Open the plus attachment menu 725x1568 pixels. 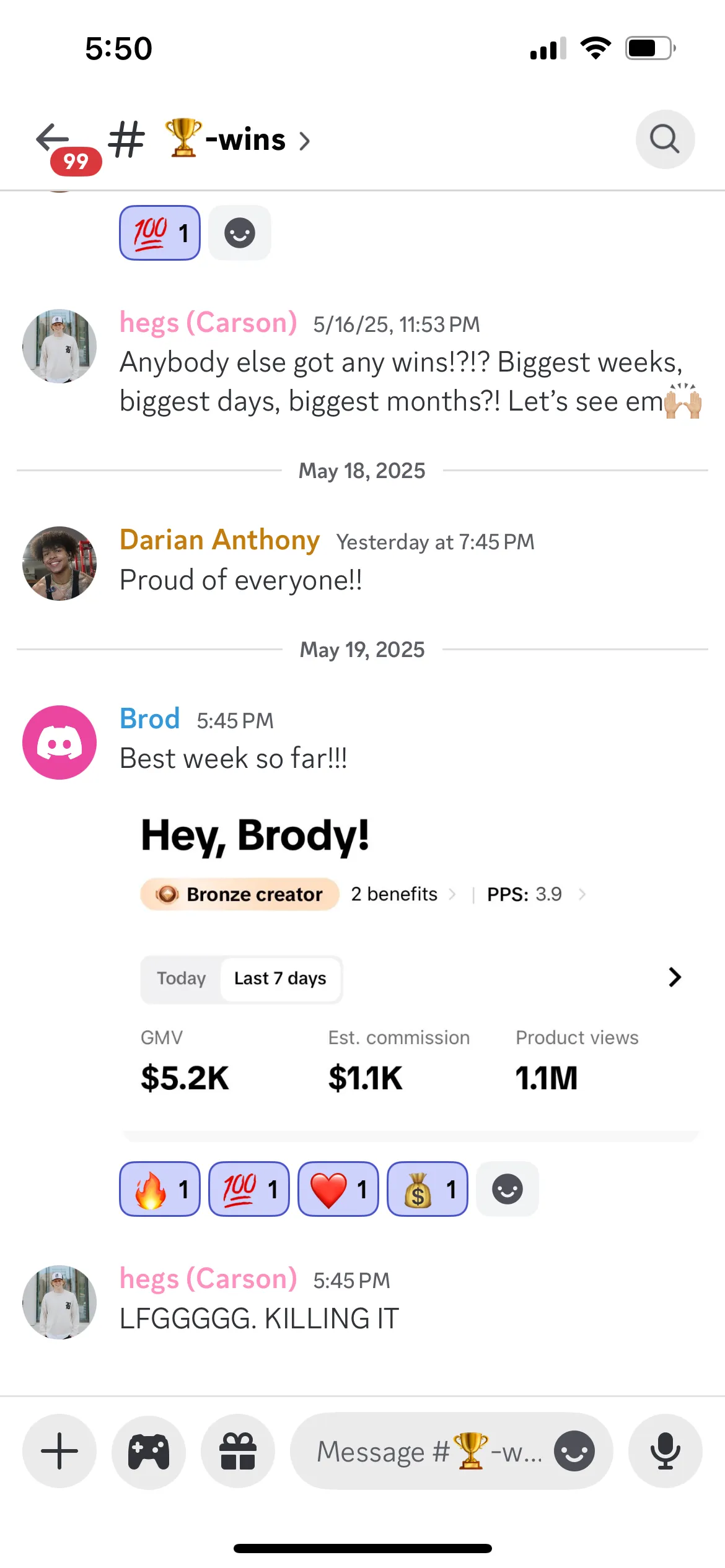coord(59,1451)
